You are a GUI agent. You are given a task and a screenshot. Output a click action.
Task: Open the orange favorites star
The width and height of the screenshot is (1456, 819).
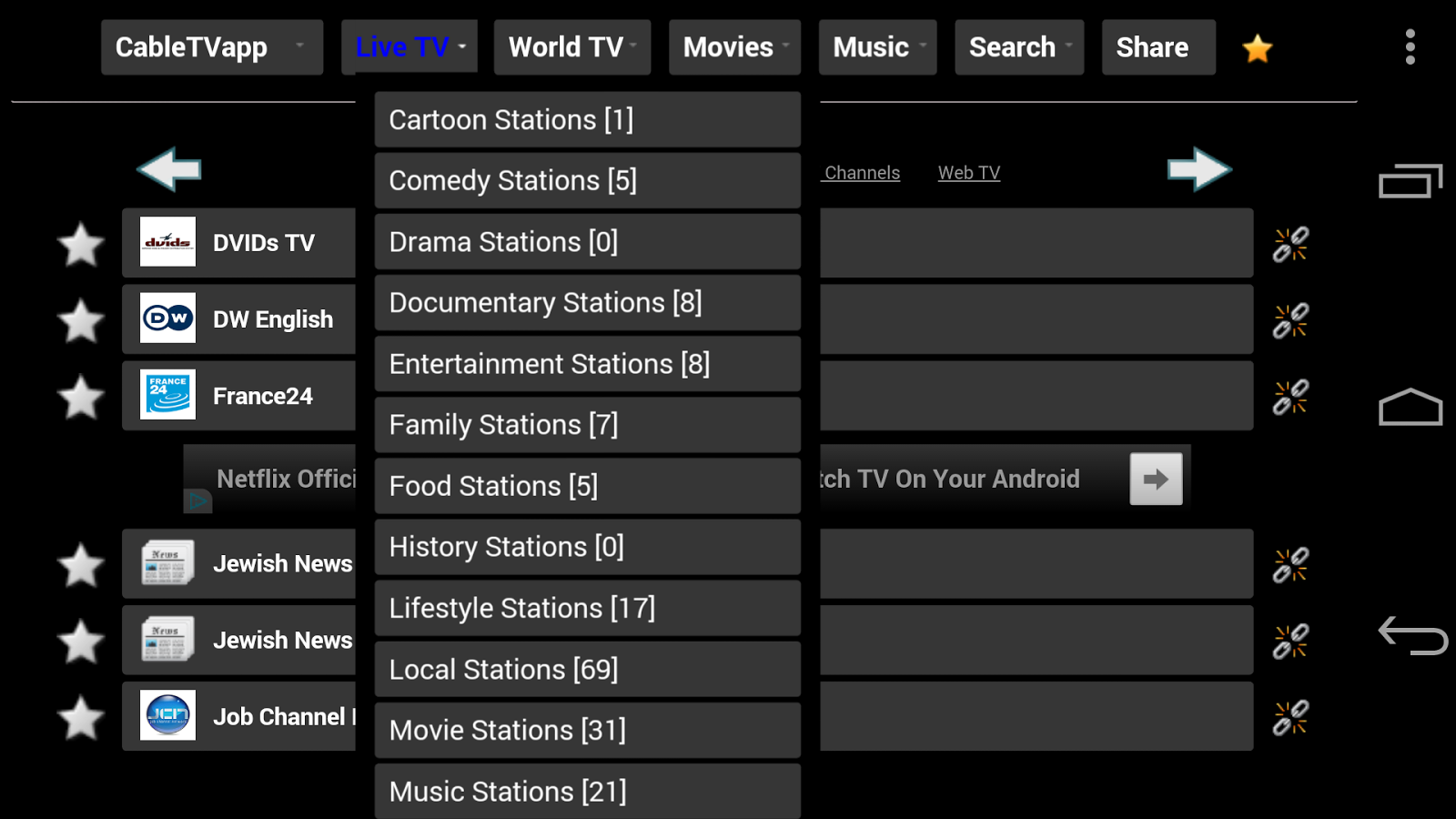click(x=1258, y=48)
